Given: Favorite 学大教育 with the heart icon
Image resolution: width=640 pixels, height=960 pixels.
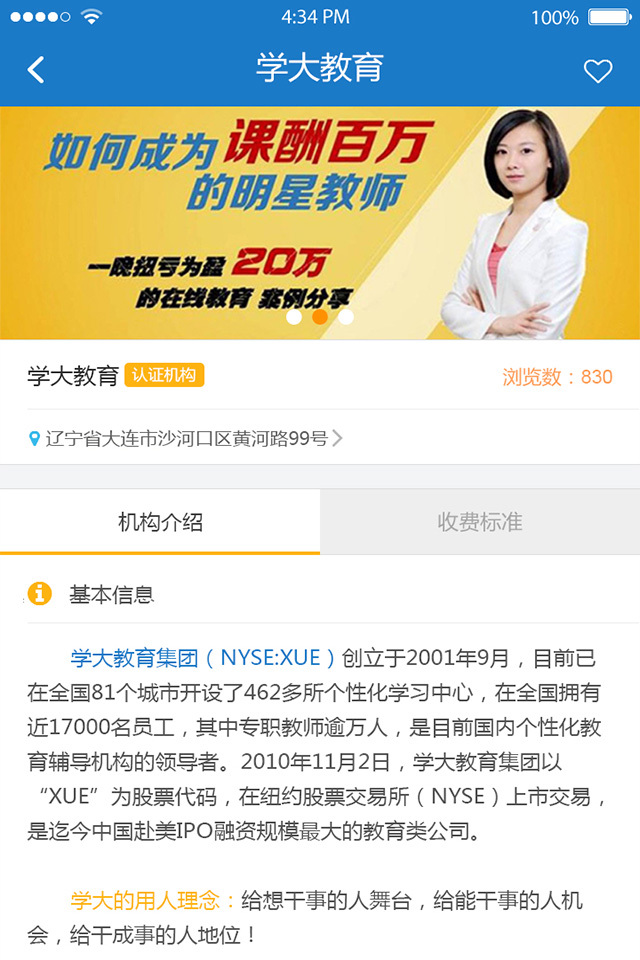Looking at the screenshot, I should [x=598, y=70].
